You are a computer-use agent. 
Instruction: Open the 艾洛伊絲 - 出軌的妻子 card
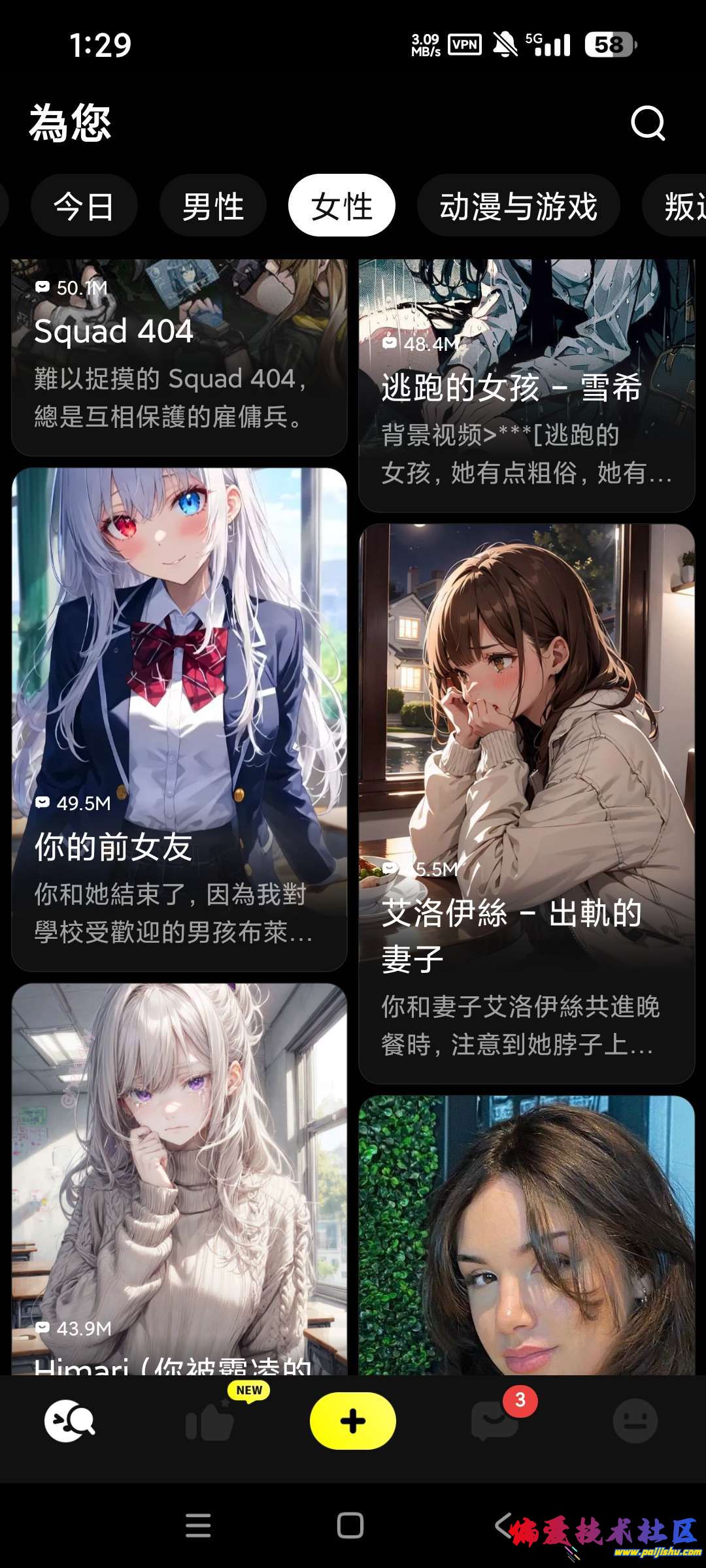(526, 804)
